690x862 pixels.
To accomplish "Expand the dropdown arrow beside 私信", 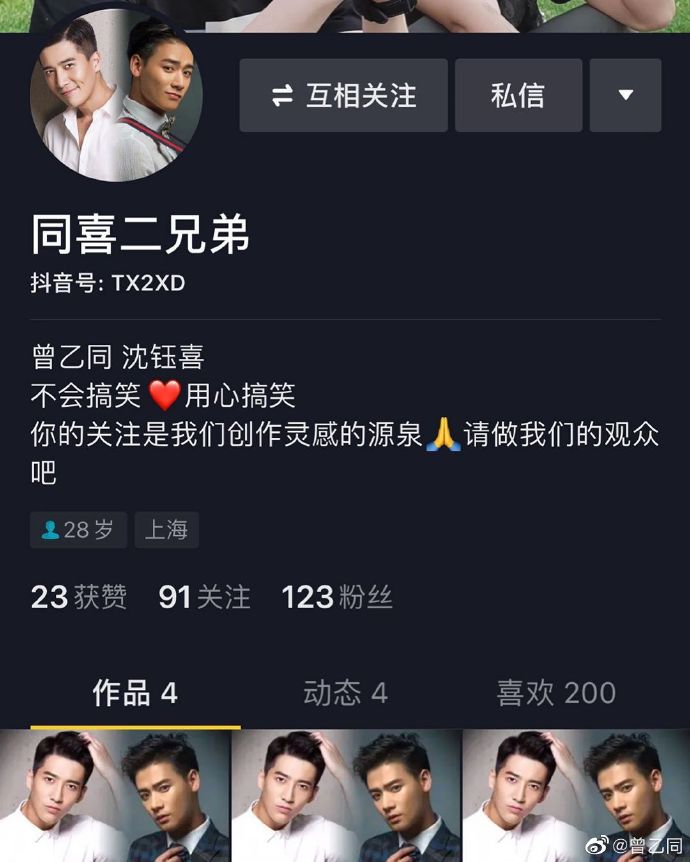I will point(625,96).
